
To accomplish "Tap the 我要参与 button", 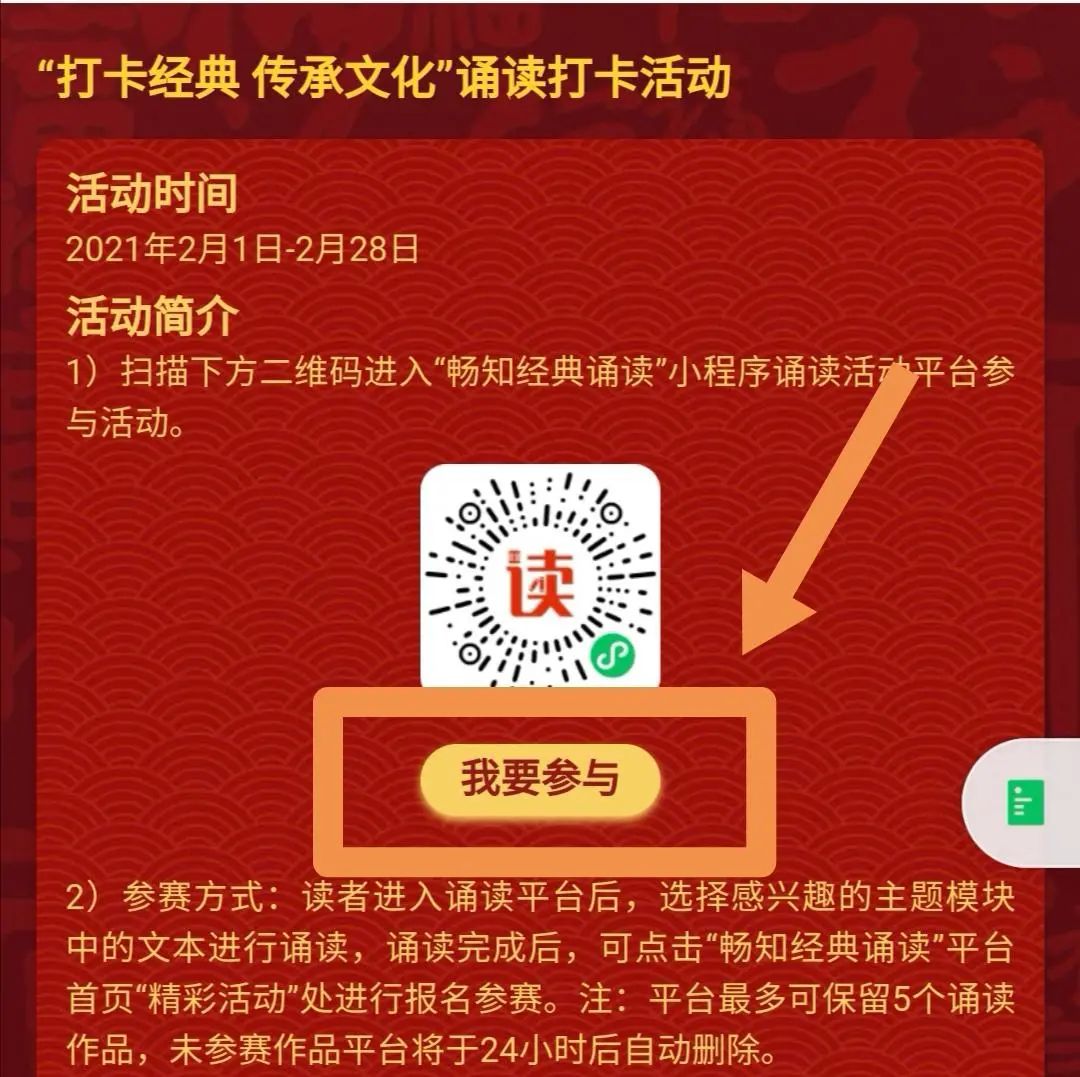I will pyautogui.click(x=540, y=779).
